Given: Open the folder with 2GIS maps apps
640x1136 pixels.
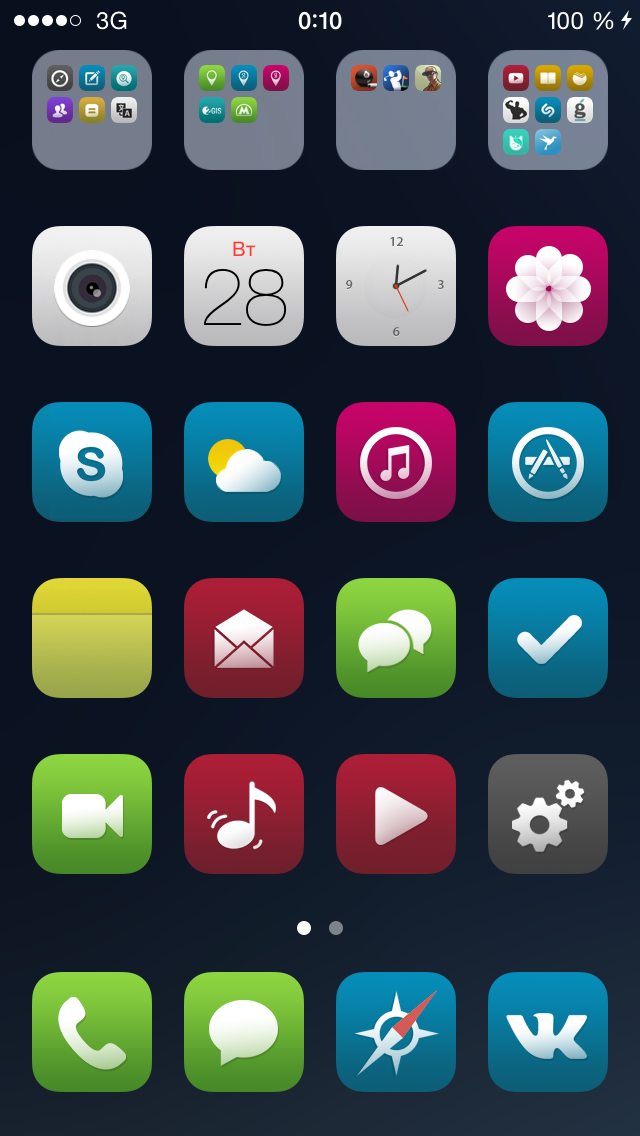Looking at the screenshot, I should pos(244,110).
